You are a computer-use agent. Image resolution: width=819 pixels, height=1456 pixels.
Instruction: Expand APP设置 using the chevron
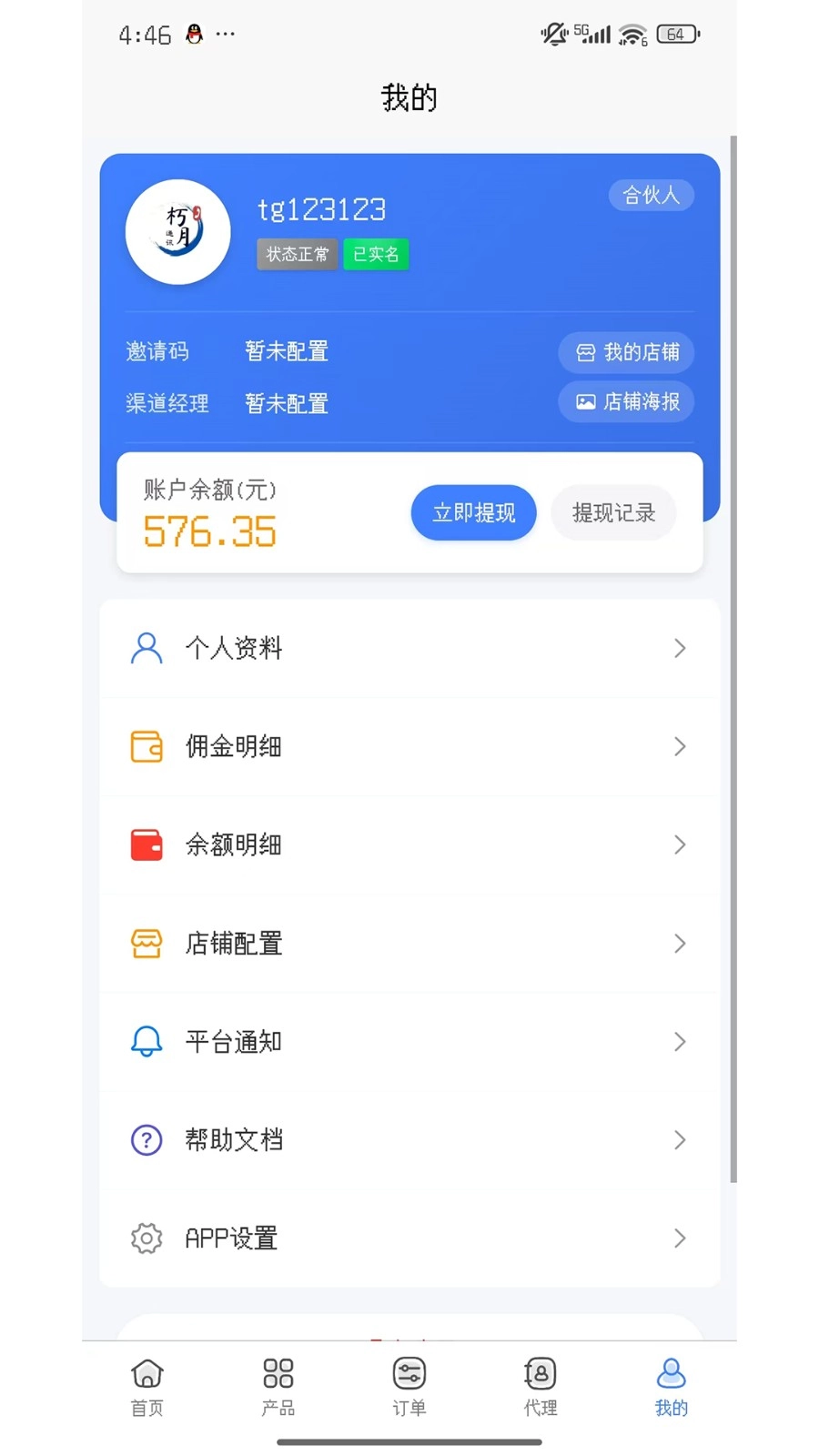(x=680, y=1239)
